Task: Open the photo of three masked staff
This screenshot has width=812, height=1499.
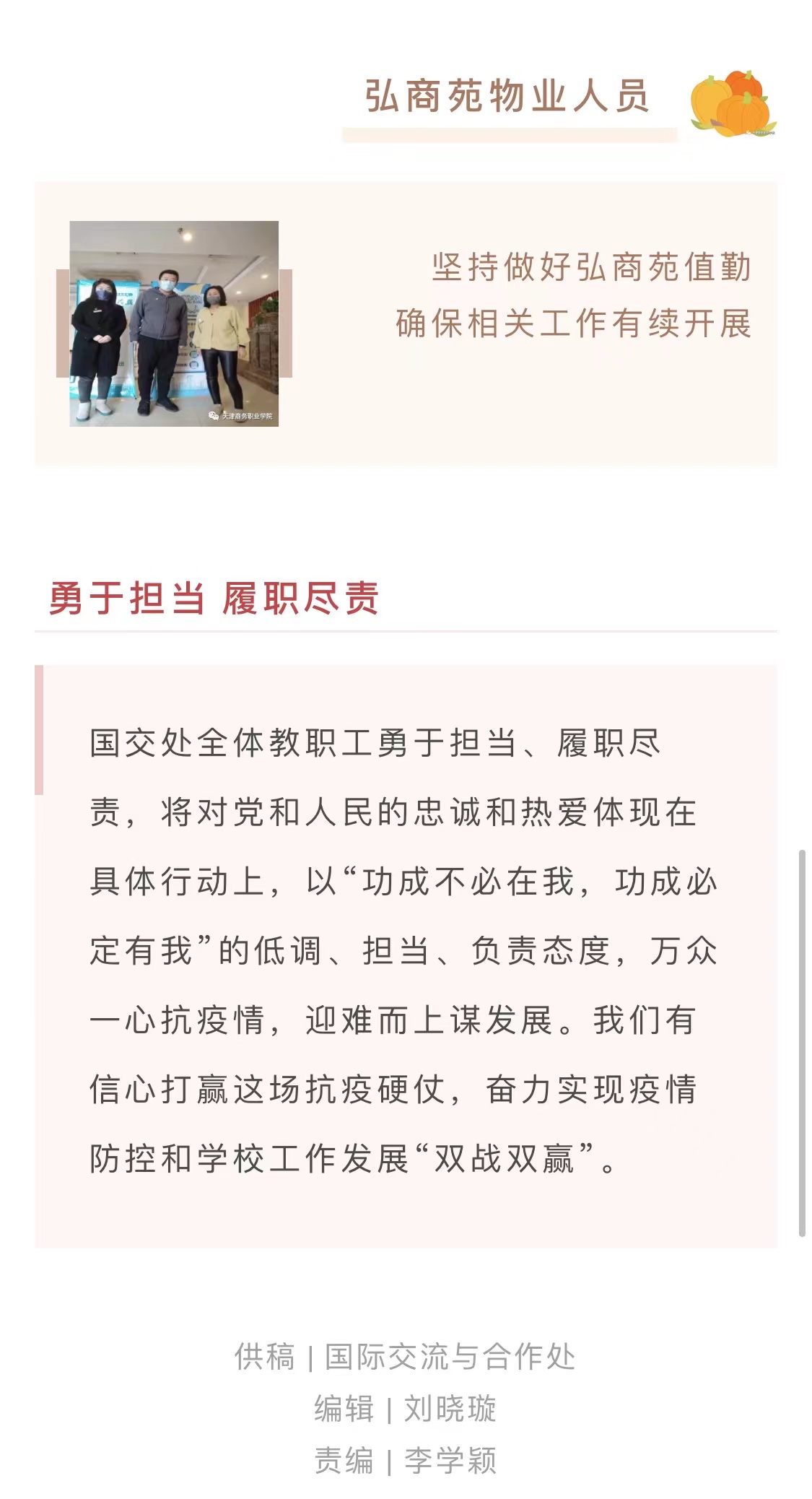Action: [x=173, y=323]
